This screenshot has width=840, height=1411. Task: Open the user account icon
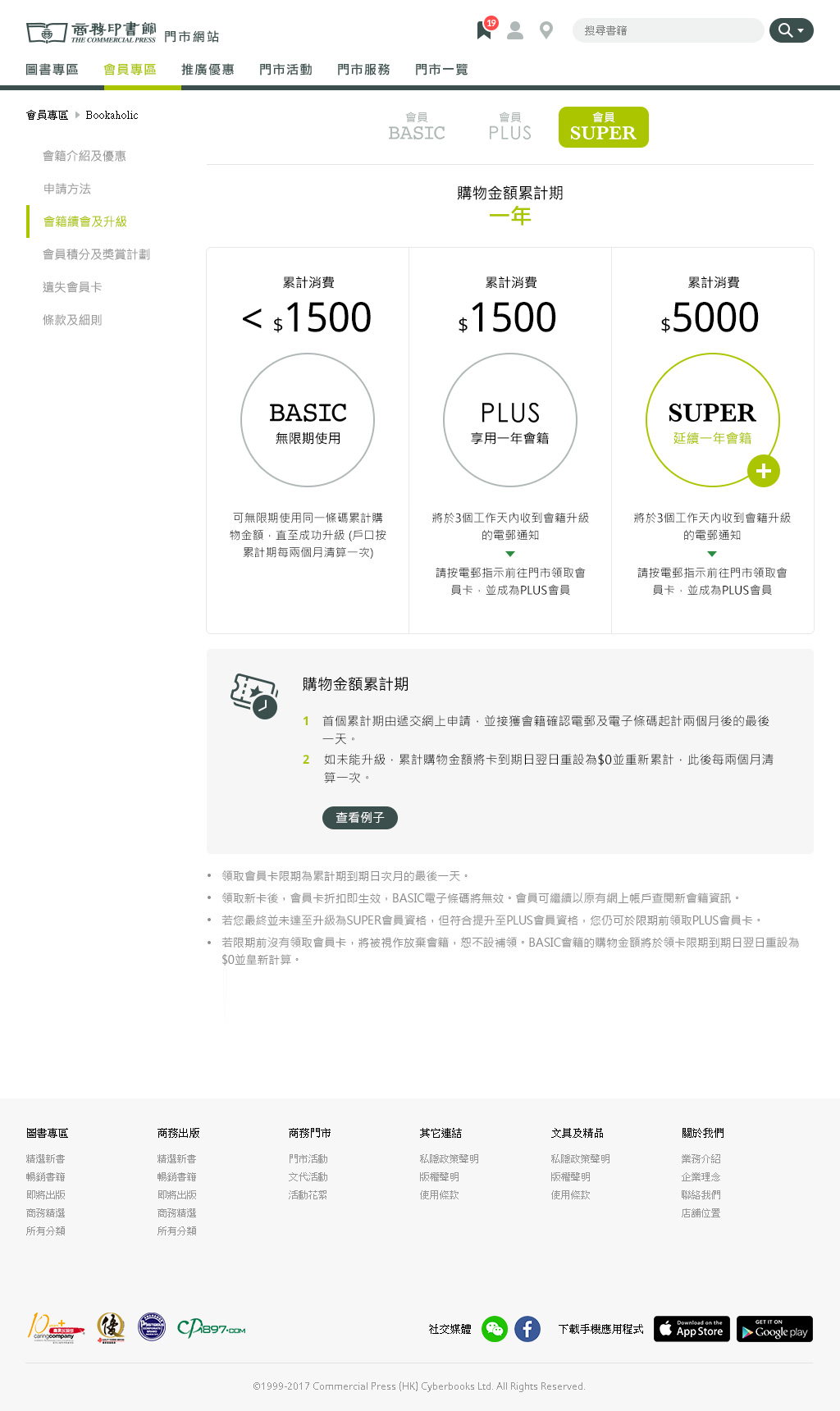click(515, 30)
